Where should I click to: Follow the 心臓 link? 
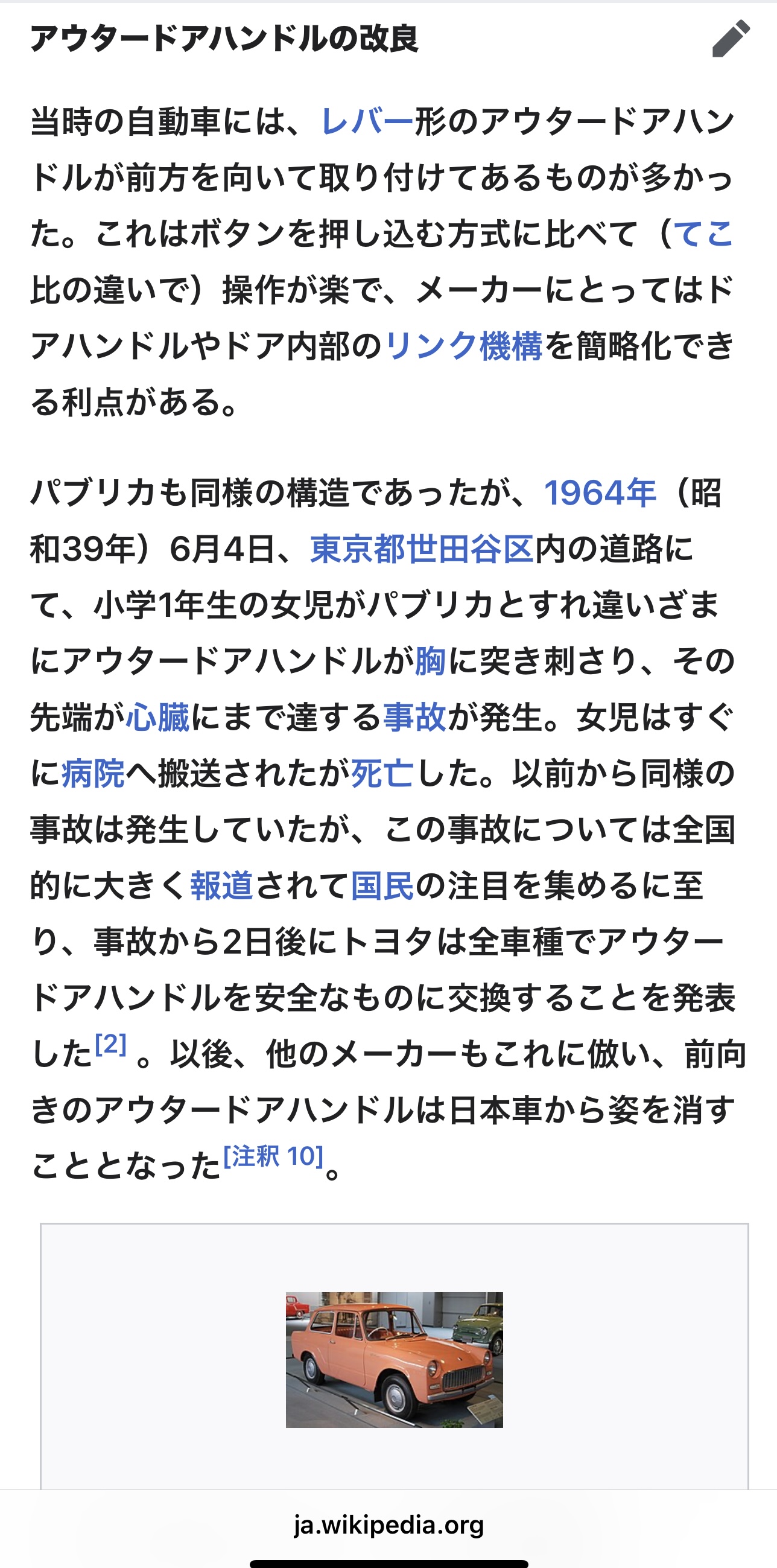tap(157, 717)
